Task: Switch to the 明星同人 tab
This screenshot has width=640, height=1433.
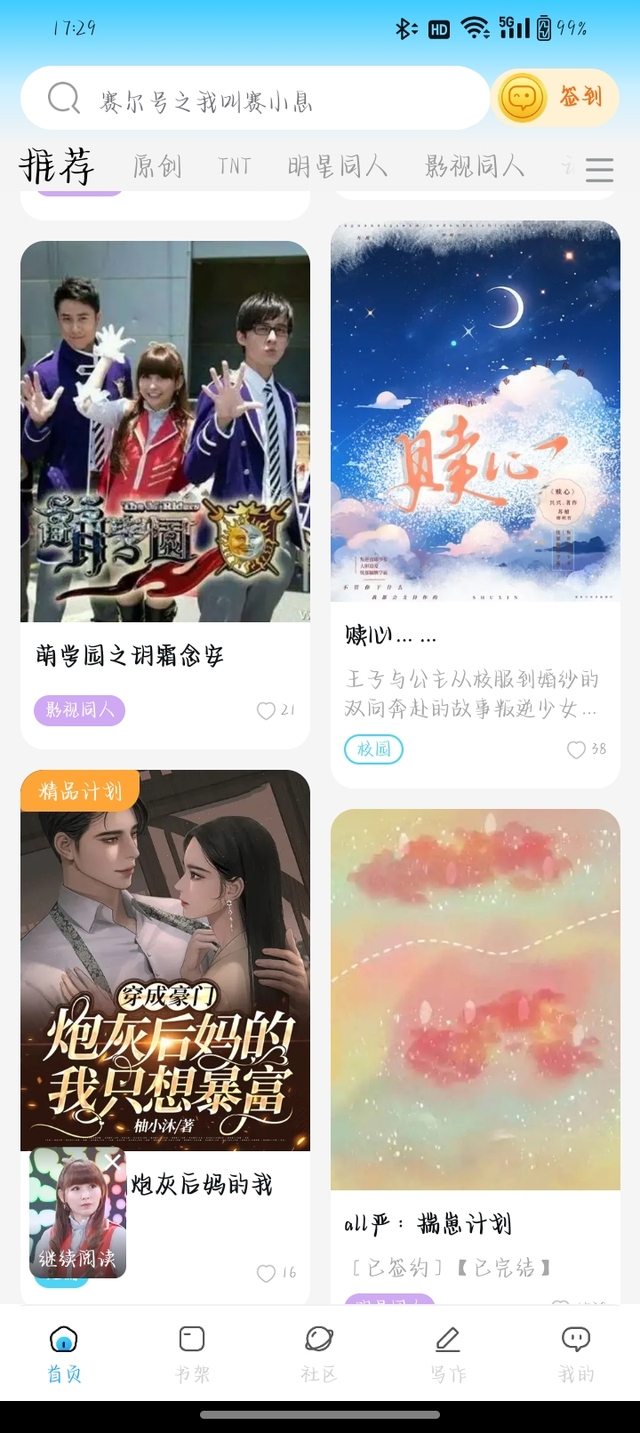Action: 337,166
